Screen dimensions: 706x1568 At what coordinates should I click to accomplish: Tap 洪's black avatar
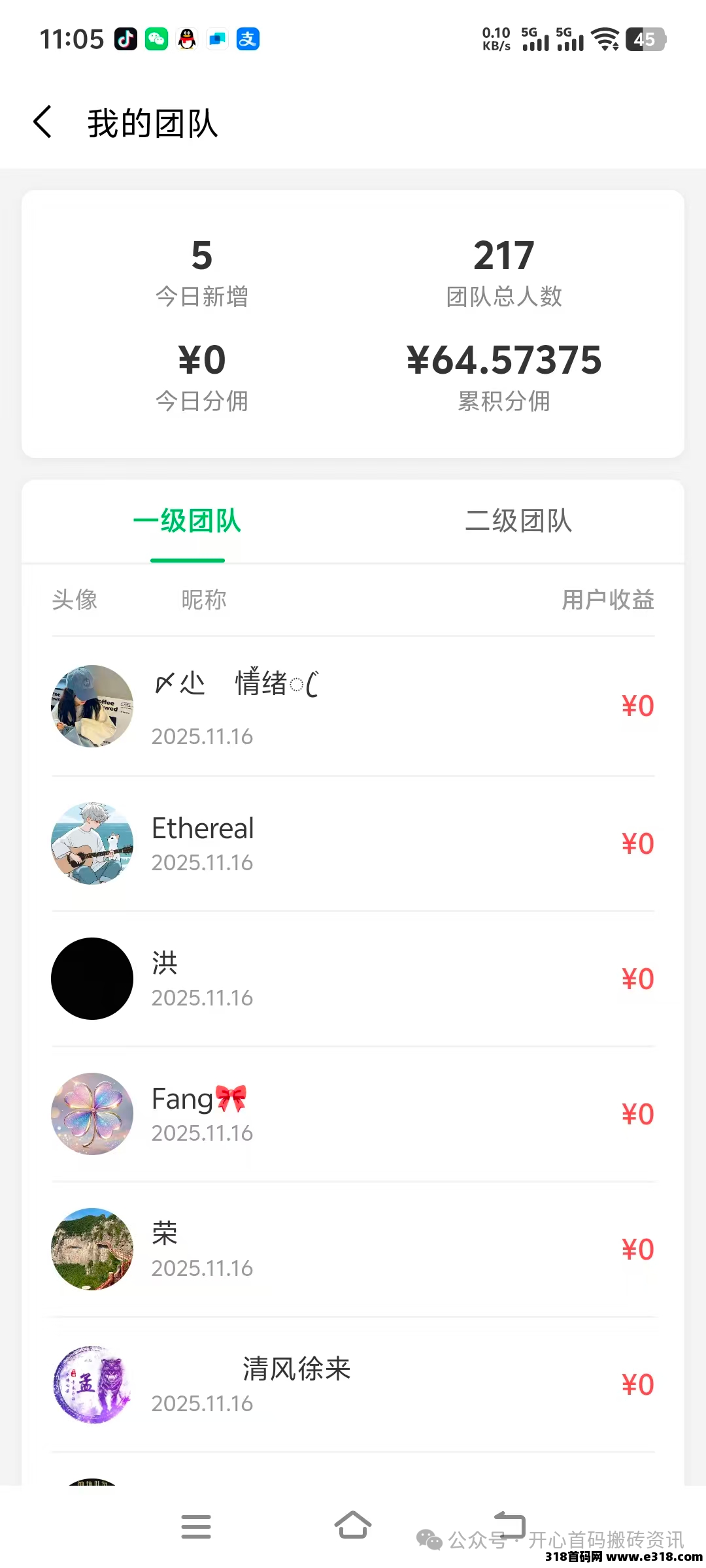tap(92, 978)
